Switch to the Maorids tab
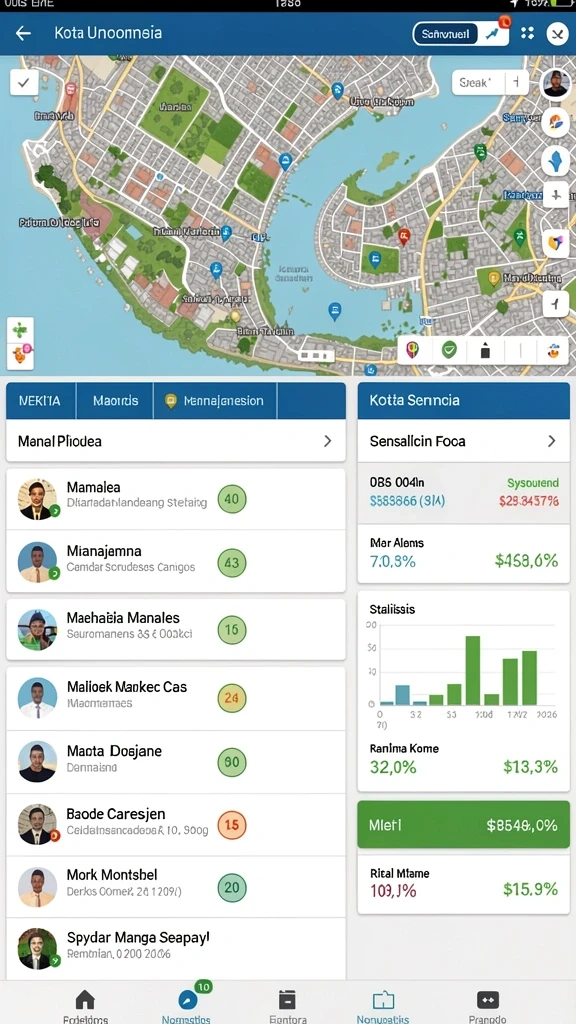The height and width of the screenshot is (1024, 576). coord(115,400)
